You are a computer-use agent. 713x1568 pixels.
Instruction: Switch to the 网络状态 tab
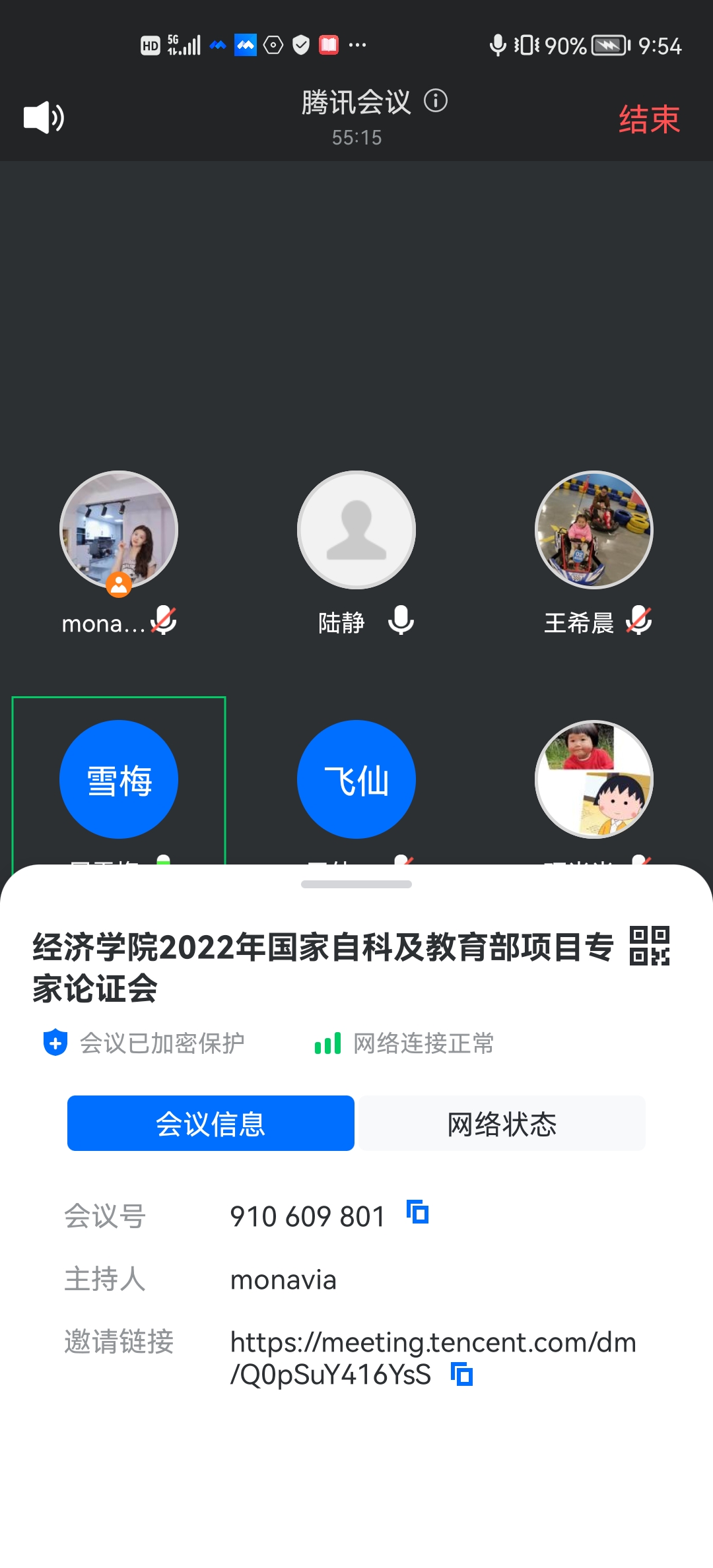tap(502, 1123)
